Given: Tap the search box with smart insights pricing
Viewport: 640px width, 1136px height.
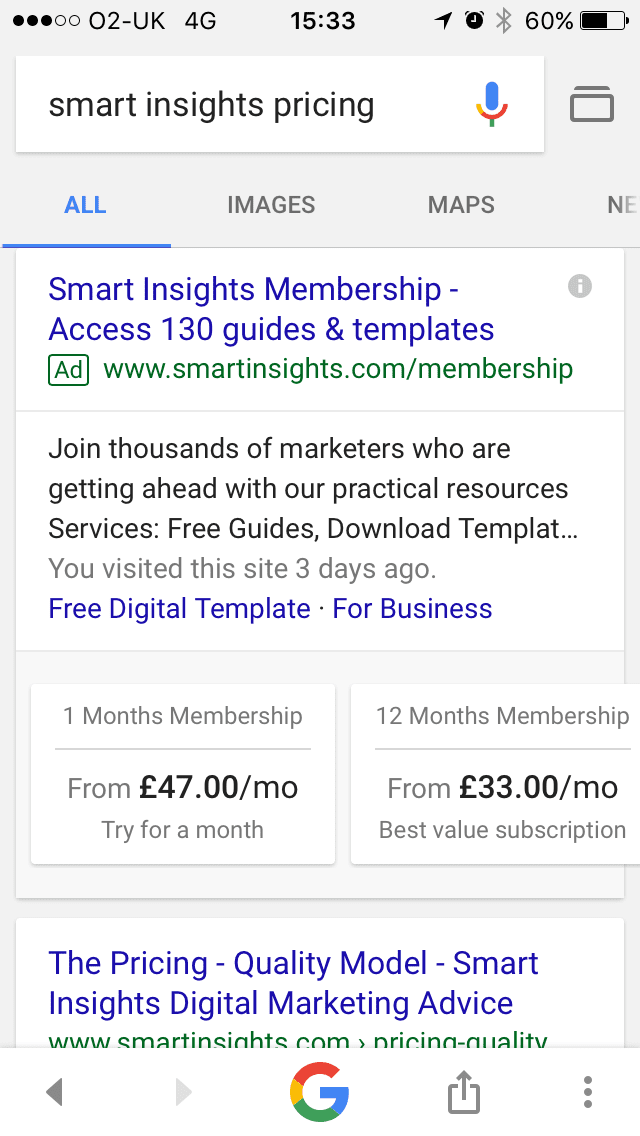Looking at the screenshot, I should coord(240,105).
